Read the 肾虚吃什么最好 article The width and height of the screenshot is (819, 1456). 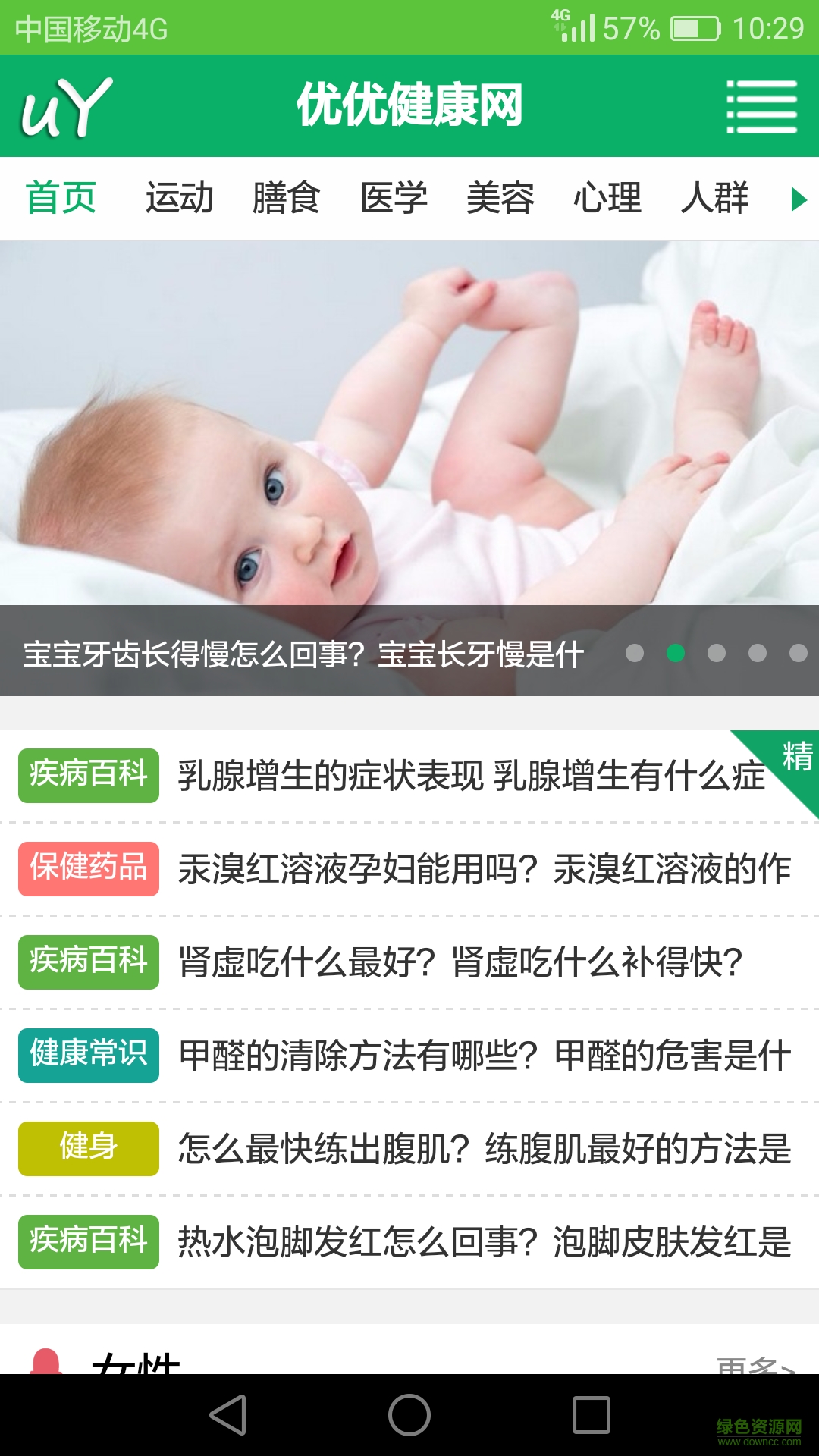(x=460, y=962)
